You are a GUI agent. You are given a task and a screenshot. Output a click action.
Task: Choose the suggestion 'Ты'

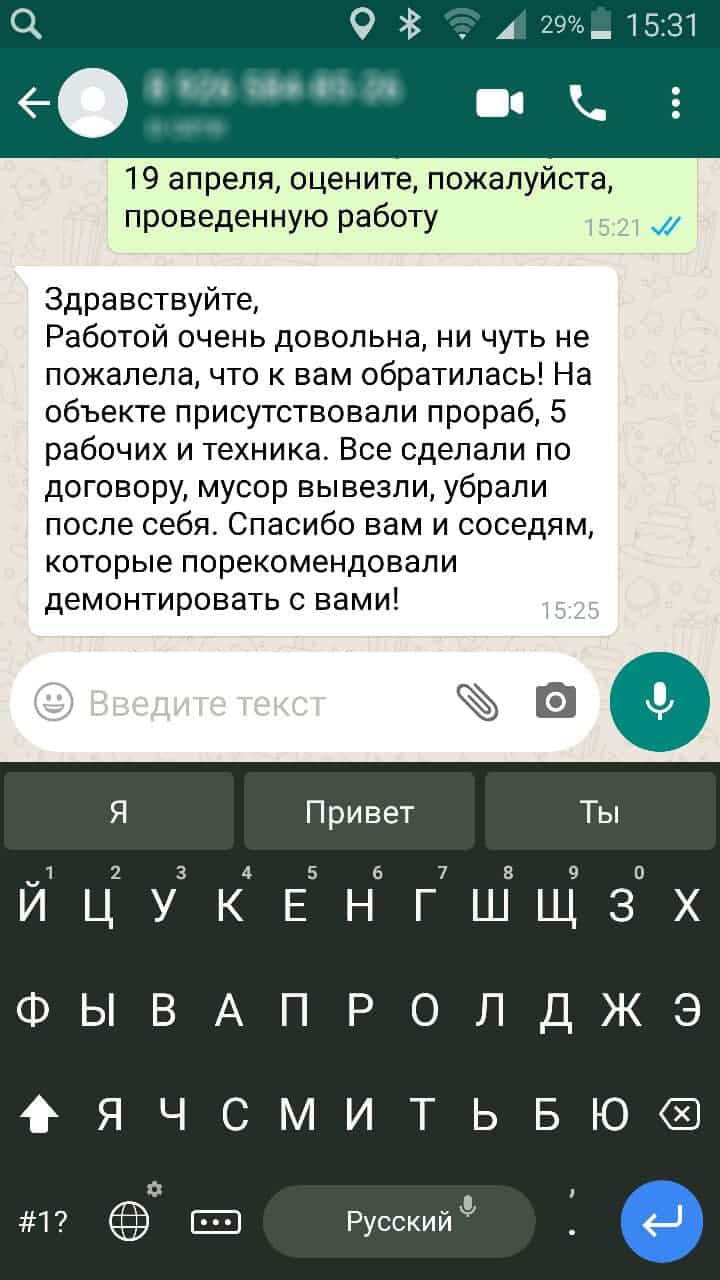[x=599, y=812]
